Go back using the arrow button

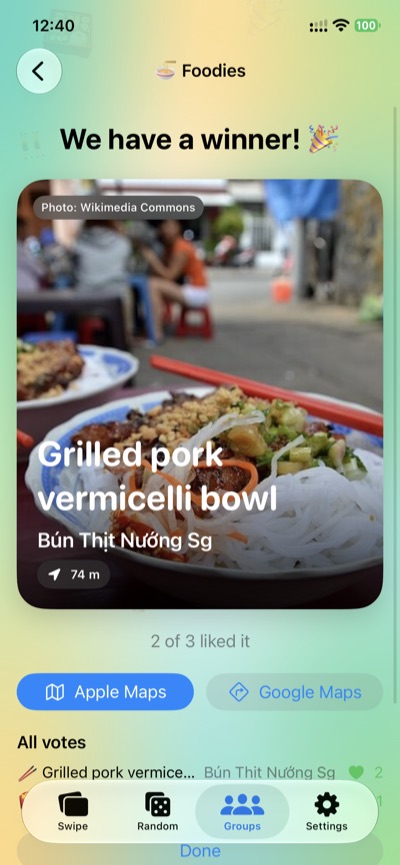39,71
